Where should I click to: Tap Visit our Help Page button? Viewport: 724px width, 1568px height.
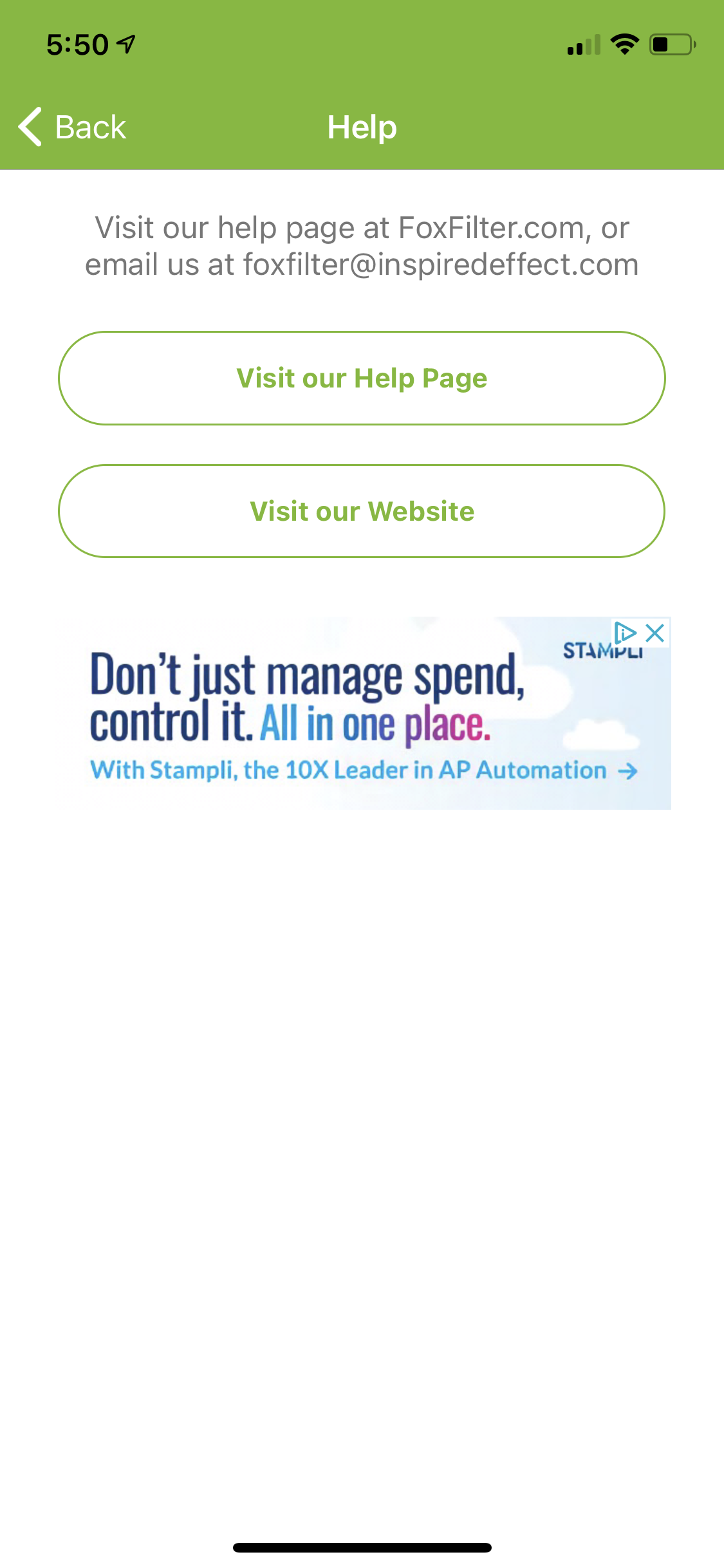pos(362,378)
